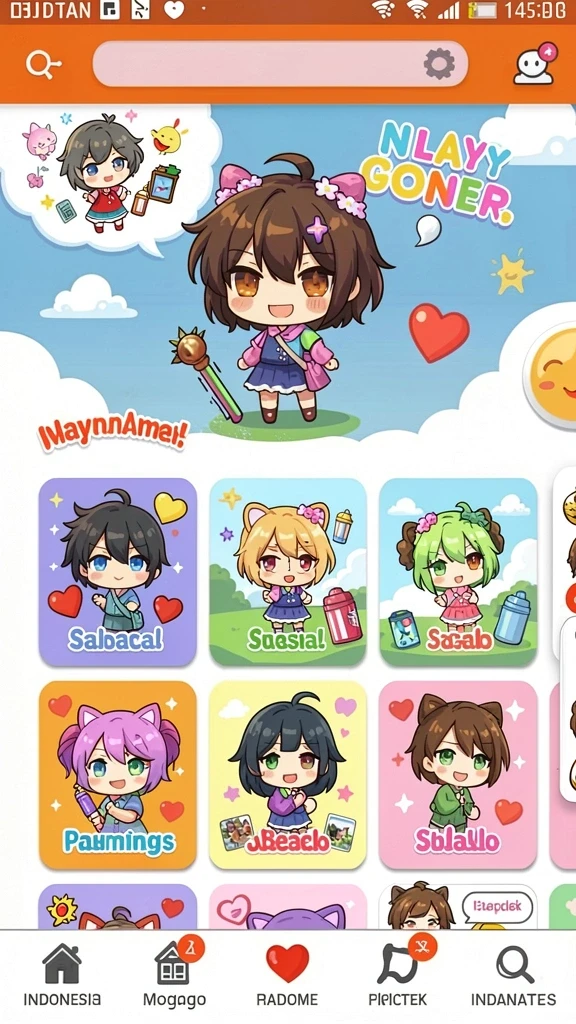
Task: Open the Paumings card
Action: pyautogui.click(x=118, y=775)
